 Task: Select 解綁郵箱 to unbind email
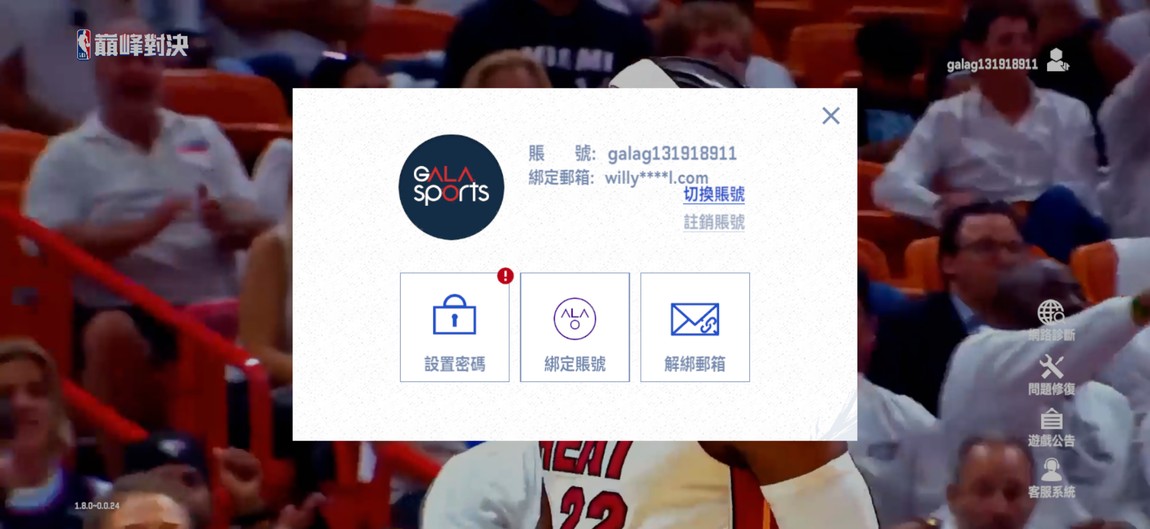[x=695, y=327]
